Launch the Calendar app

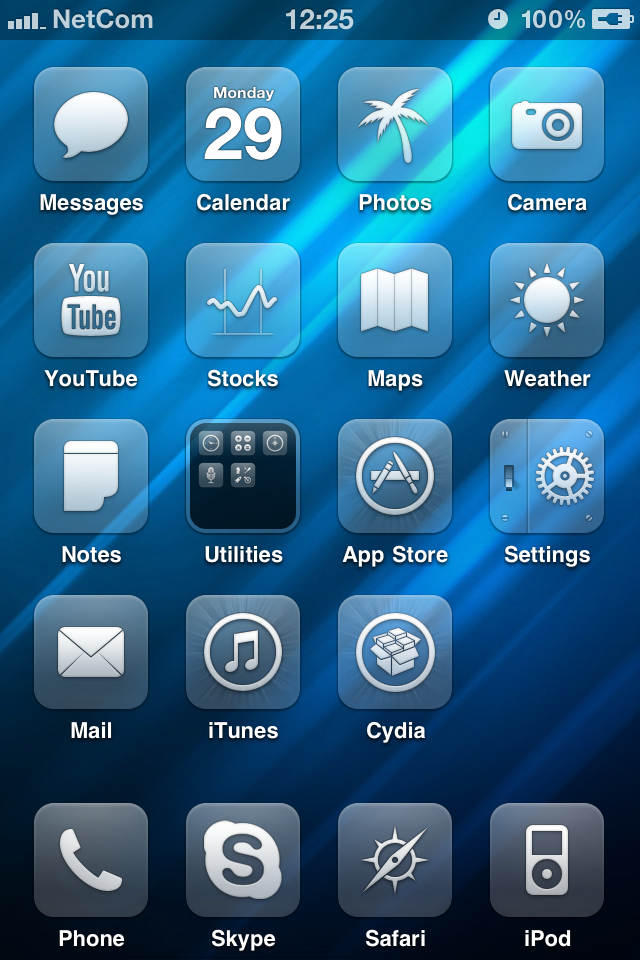(243, 125)
